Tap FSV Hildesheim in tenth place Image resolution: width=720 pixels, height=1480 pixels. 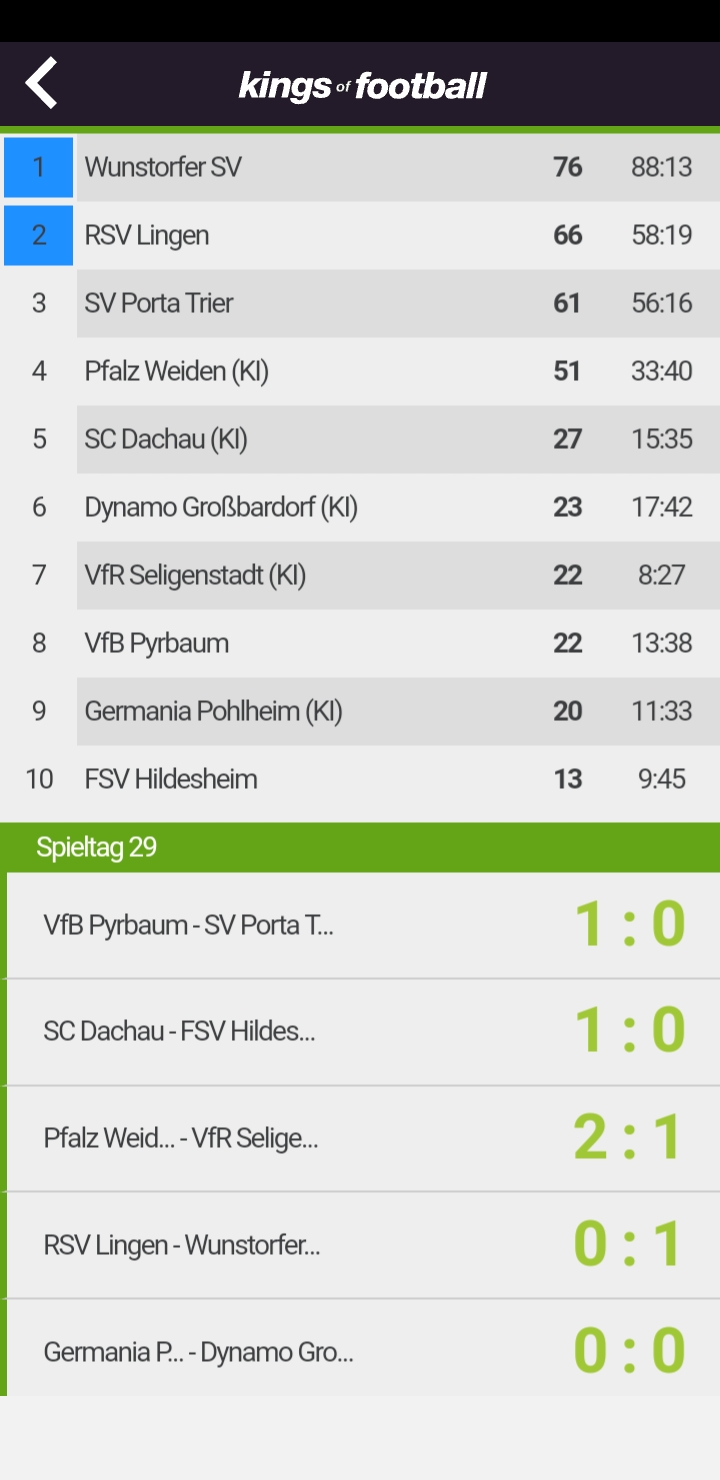[x=360, y=779]
